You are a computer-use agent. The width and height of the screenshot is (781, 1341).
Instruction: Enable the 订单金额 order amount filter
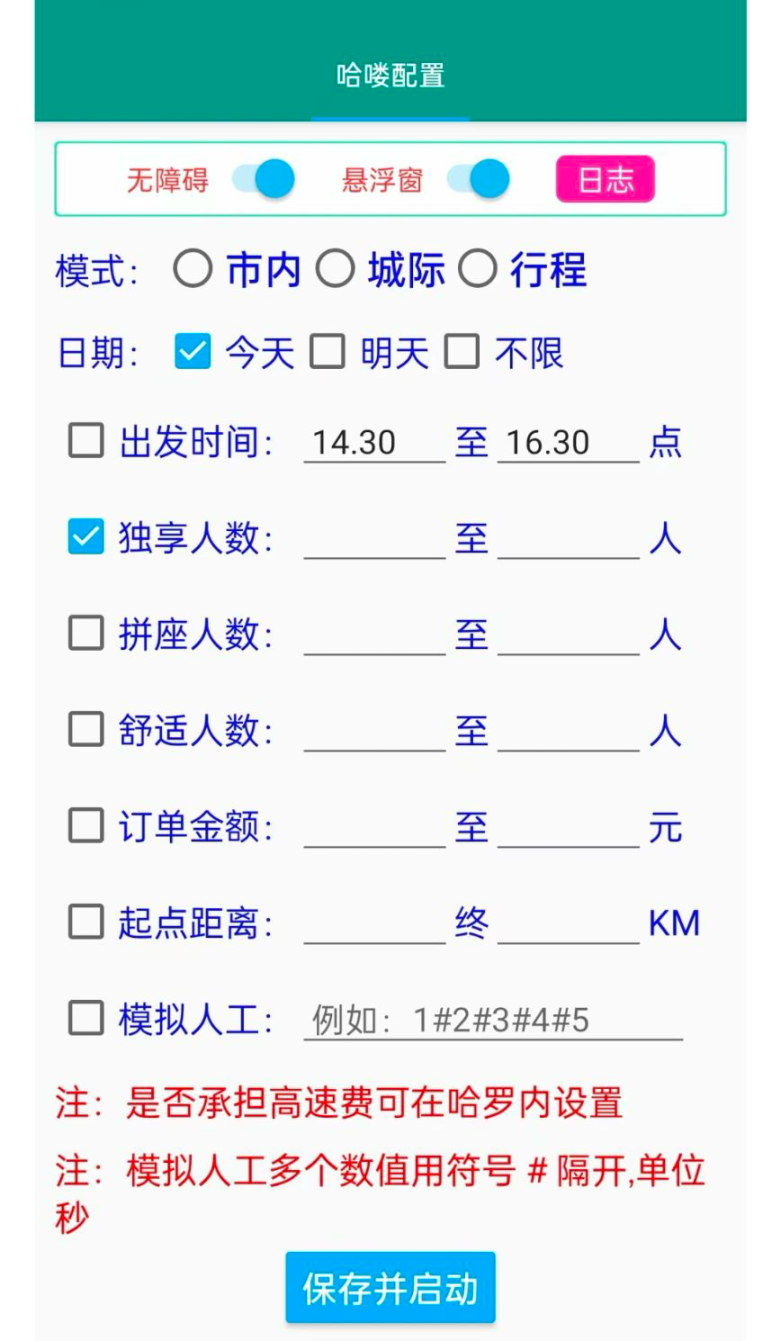(88, 825)
